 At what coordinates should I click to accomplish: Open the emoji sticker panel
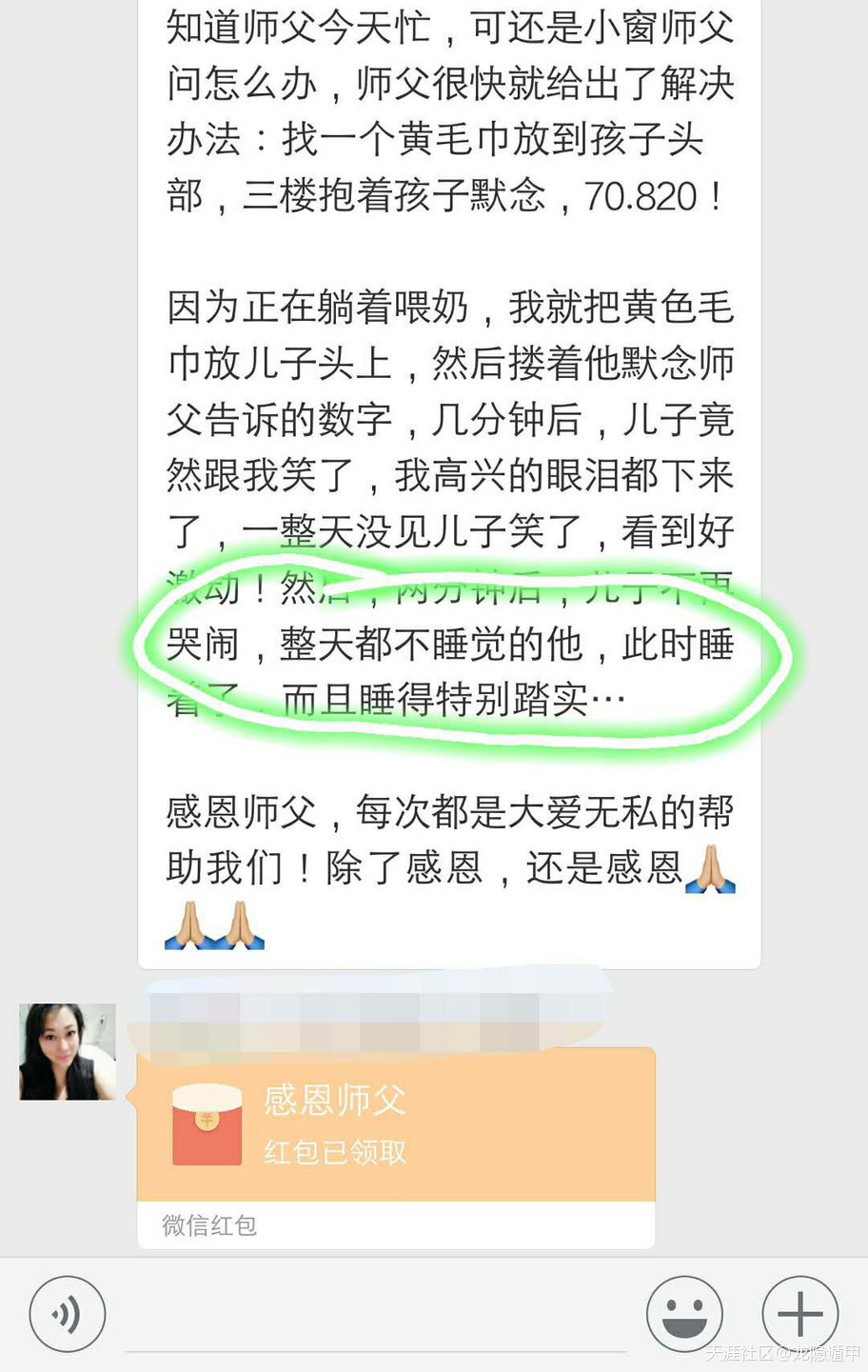coord(683,1315)
